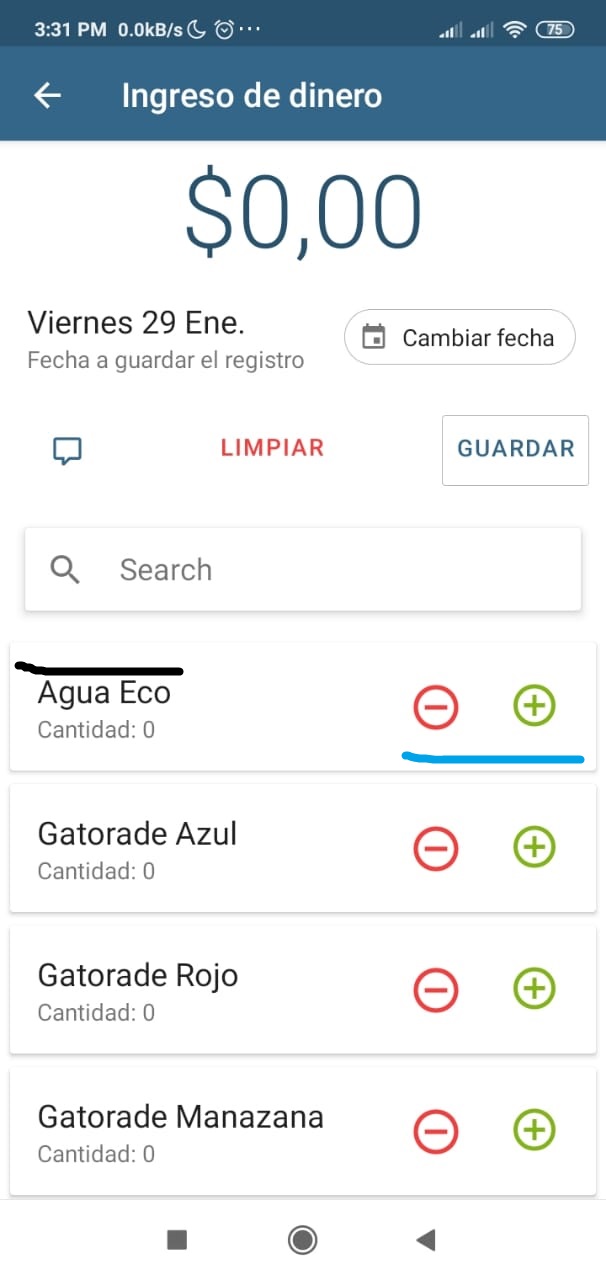Tap the Cambiar fecha button

click(460, 338)
